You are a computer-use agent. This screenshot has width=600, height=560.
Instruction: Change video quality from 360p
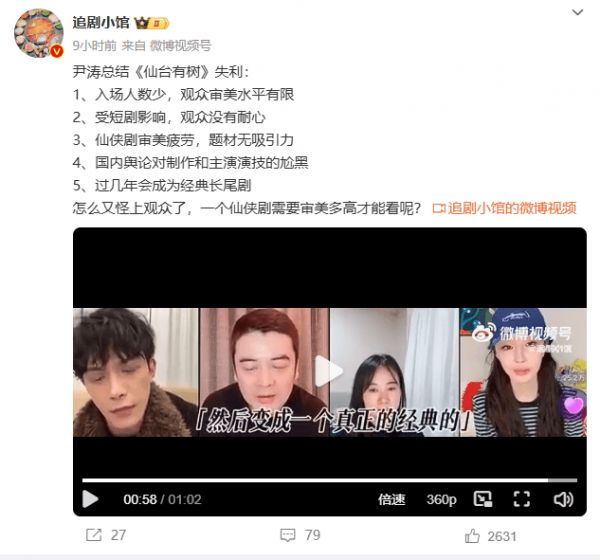(x=441, y=499)
